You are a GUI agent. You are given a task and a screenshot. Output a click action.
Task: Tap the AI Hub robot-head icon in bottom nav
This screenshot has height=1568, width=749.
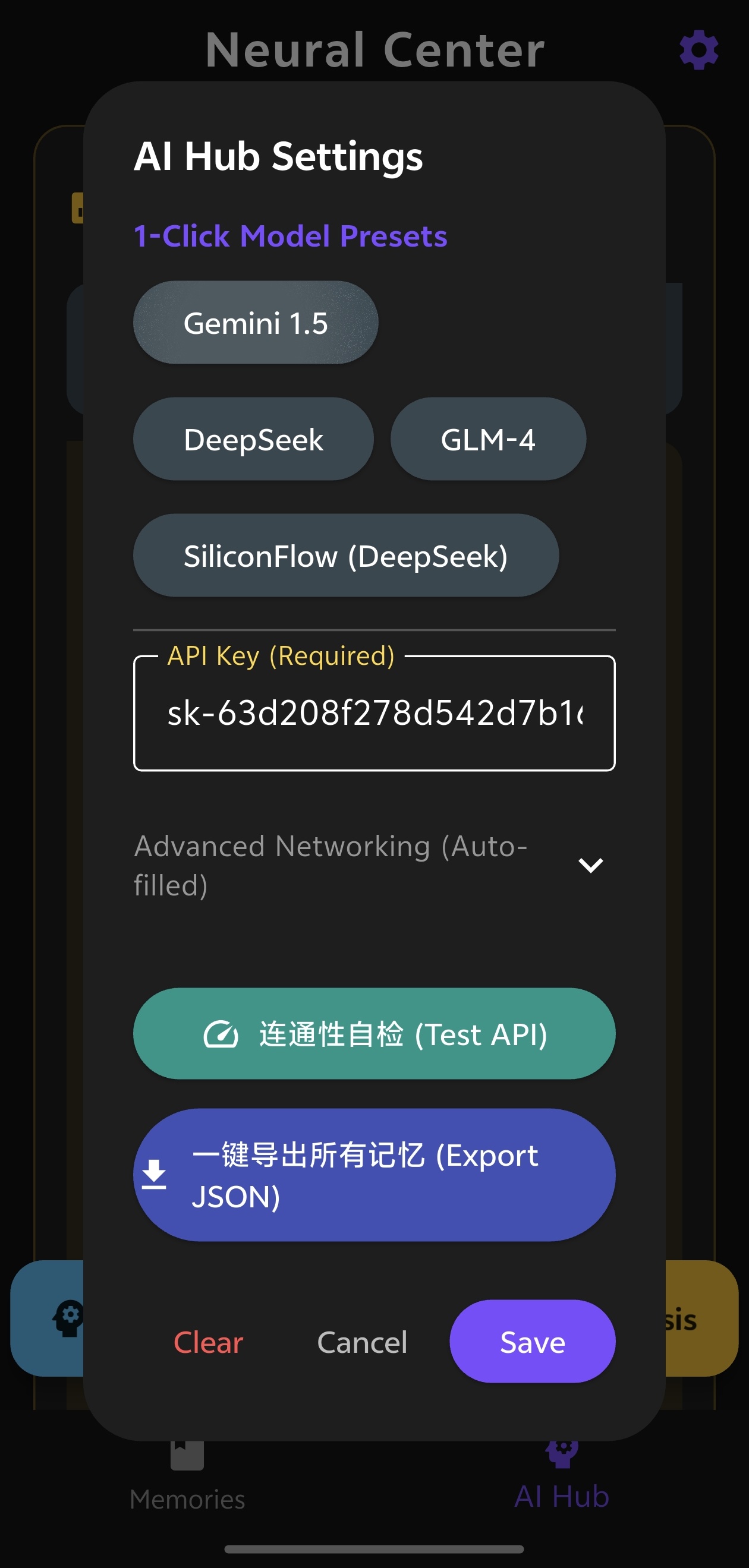pos(561,1454)
